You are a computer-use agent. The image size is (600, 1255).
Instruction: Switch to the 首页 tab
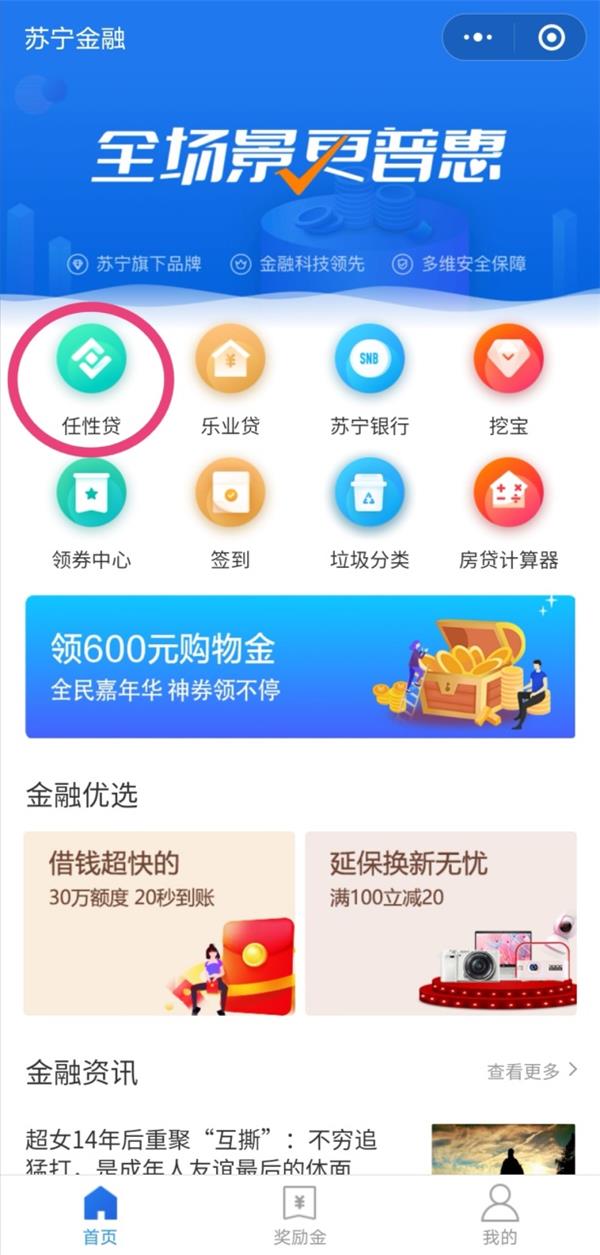pos(100,1214)
